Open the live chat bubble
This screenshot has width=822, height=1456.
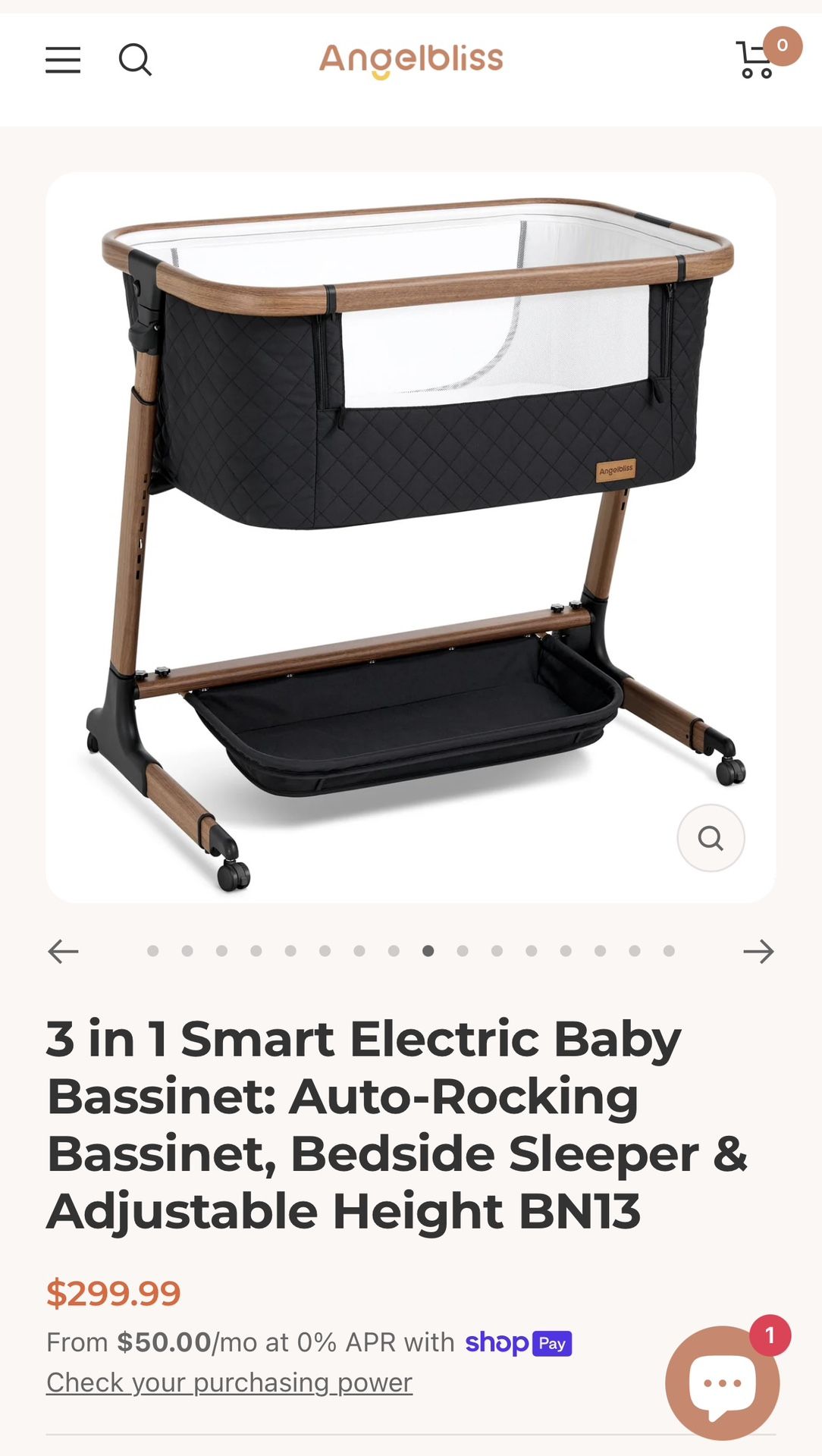point(722,1382)
